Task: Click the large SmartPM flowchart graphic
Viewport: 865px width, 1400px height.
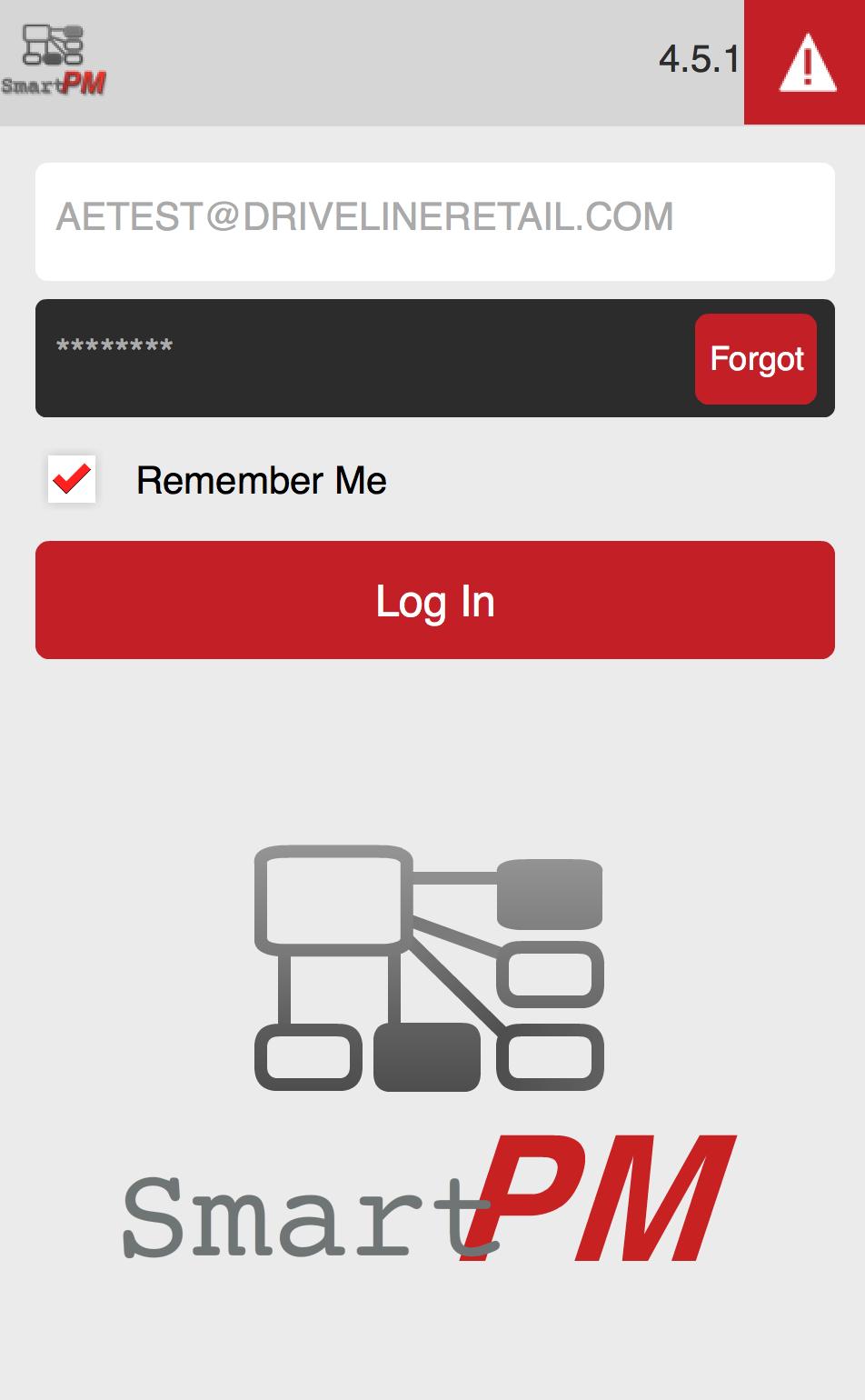Action: pyautogui.click(x=430, y=968)
